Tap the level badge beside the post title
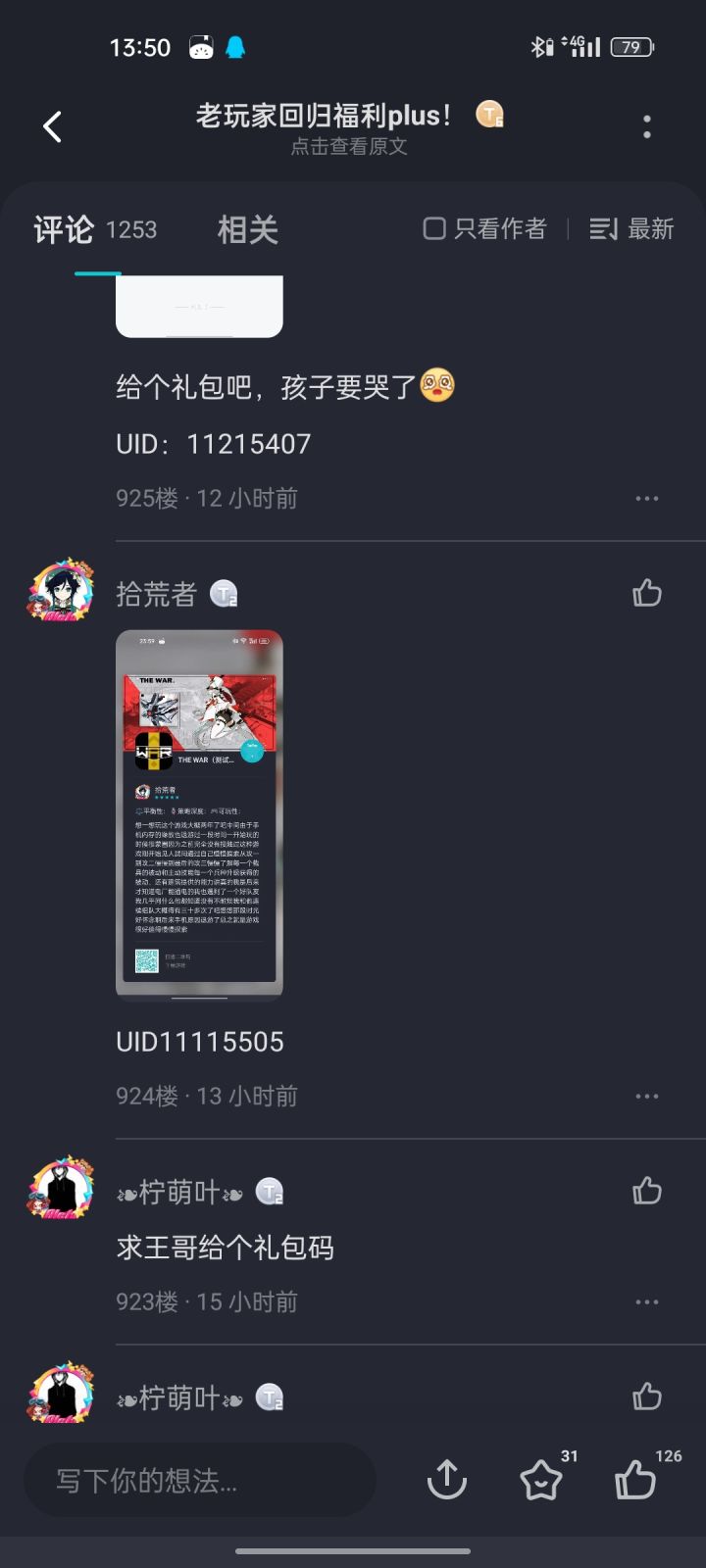 coord(487,114)
